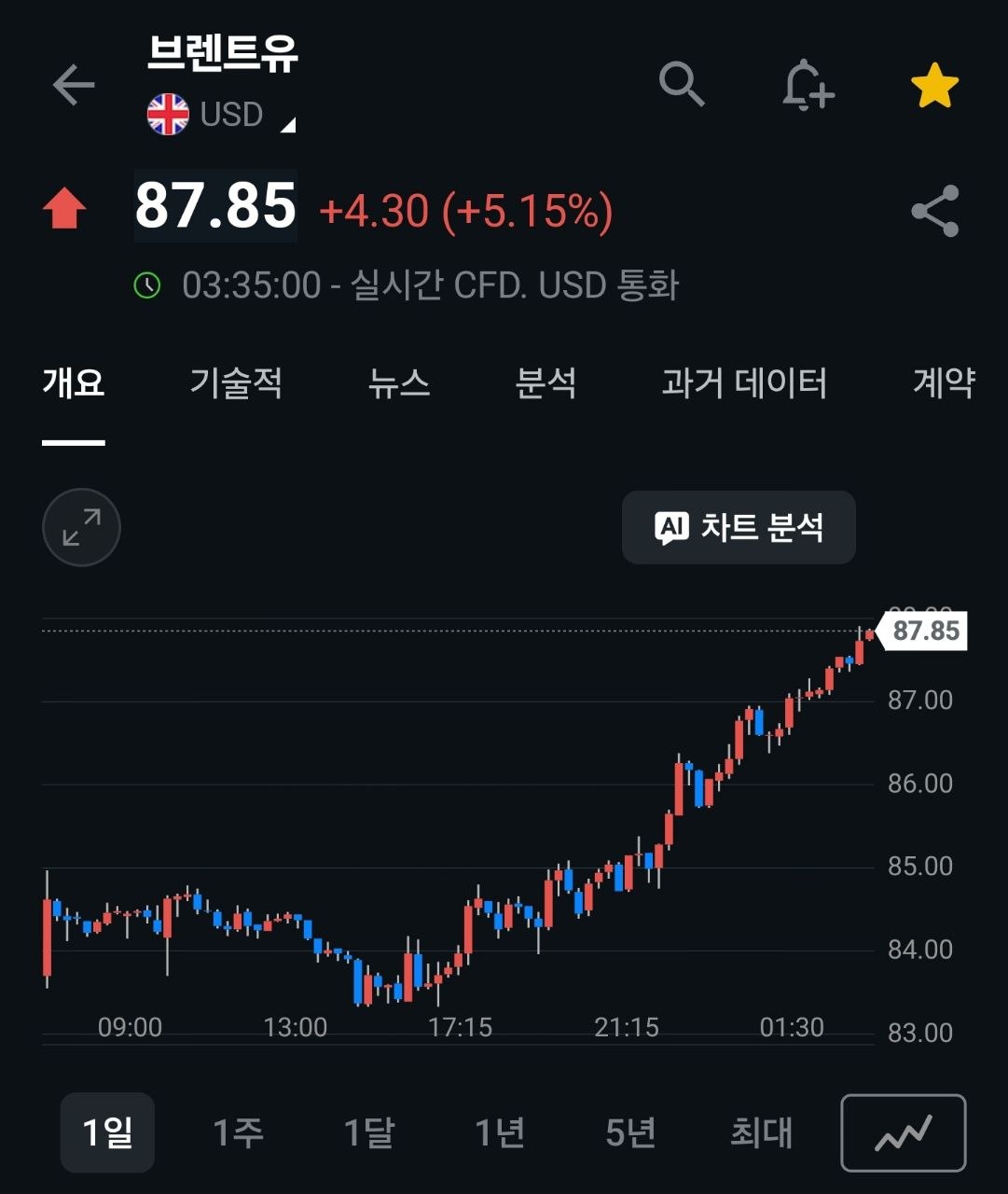
Task: Switch to the 뉴스 tab
Action: [x=399, y=382]
